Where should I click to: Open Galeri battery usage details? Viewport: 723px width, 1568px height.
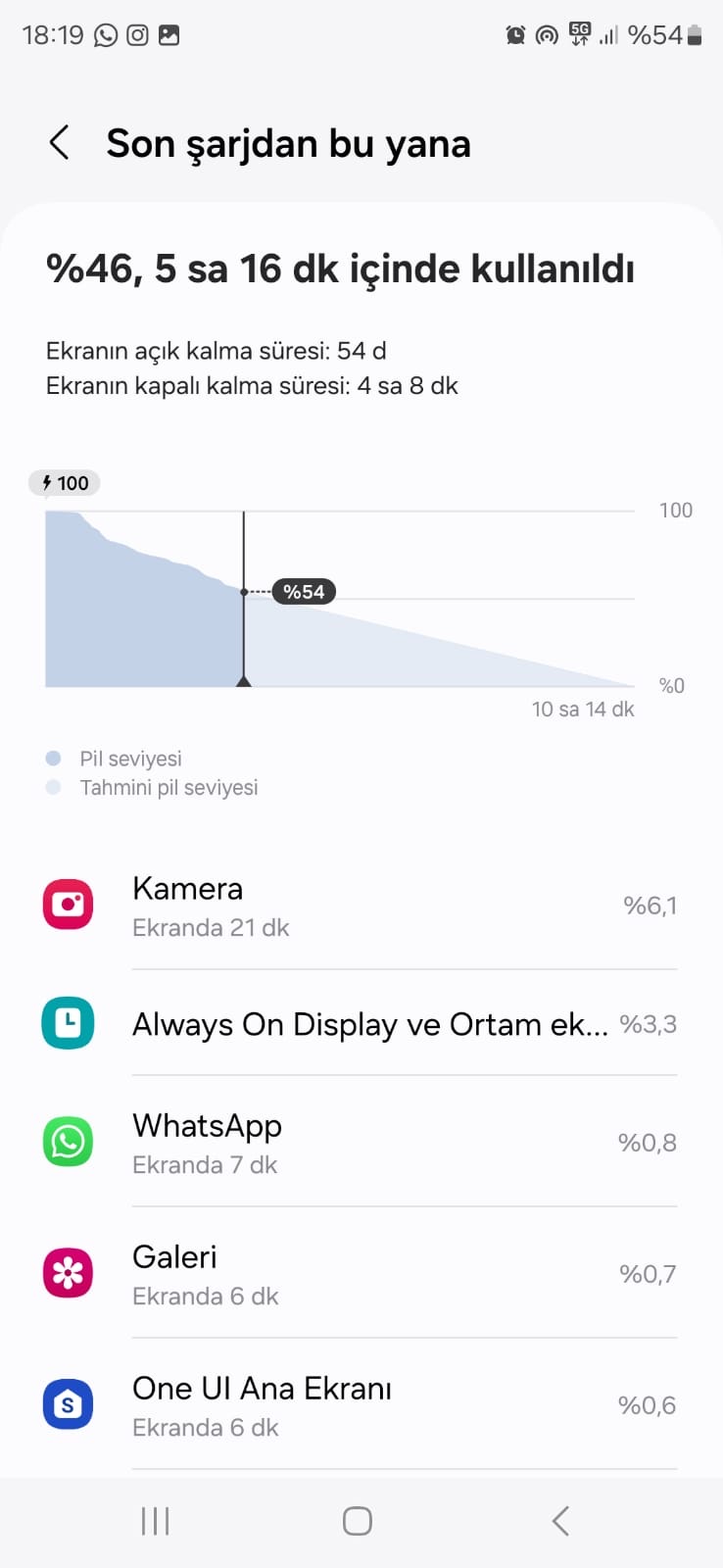(361, 1273)
